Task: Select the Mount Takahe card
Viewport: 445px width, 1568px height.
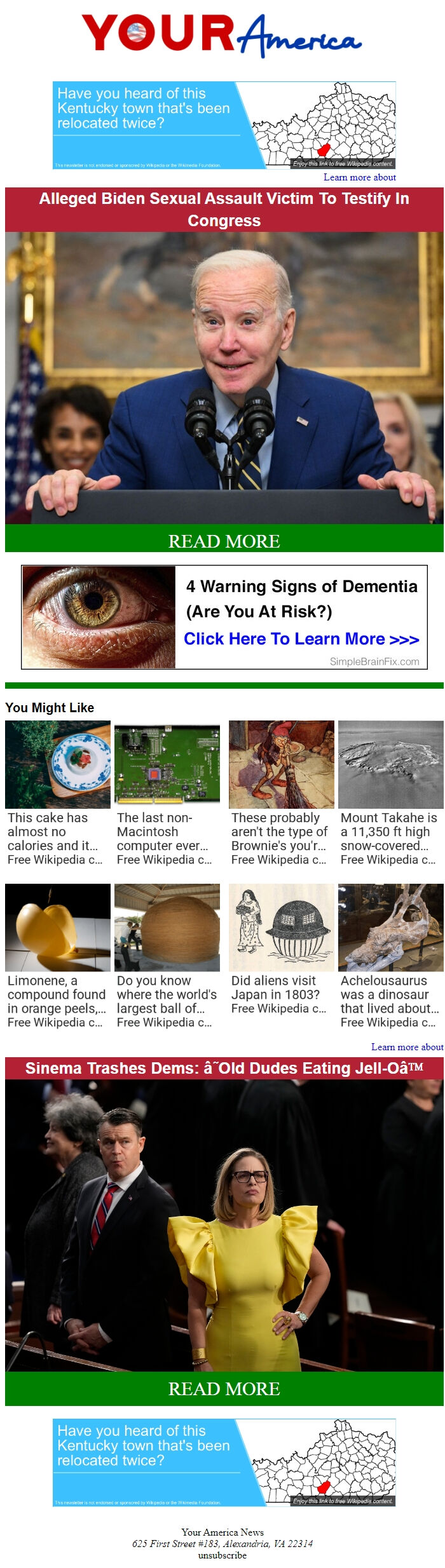Action: pos(390,793)
